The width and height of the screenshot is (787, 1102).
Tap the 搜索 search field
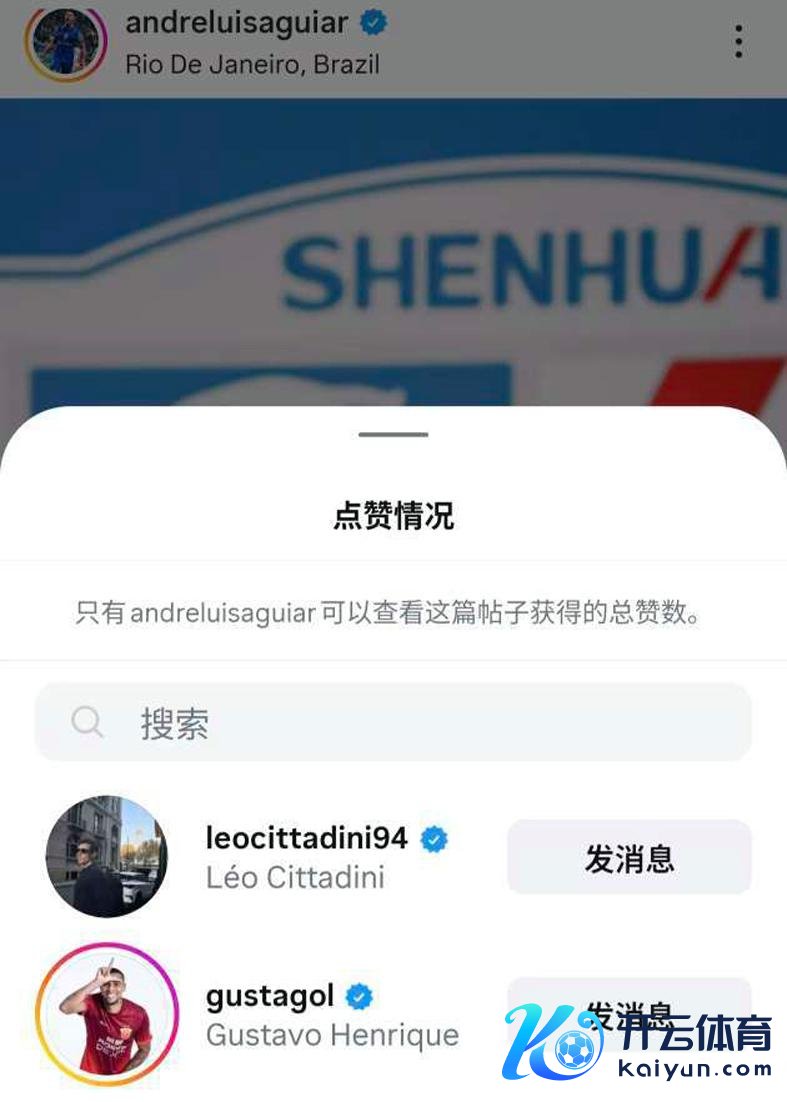click(393, 722)
